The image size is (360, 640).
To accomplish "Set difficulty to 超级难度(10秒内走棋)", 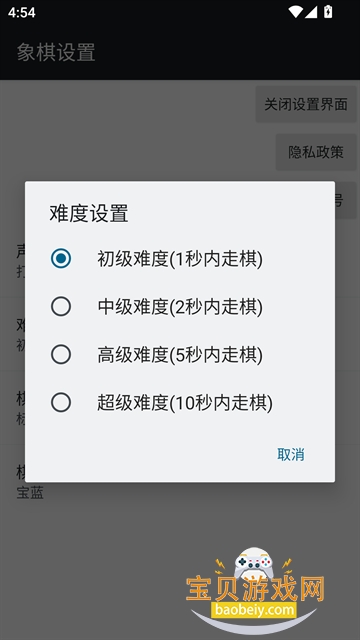I will coord(180,403).
